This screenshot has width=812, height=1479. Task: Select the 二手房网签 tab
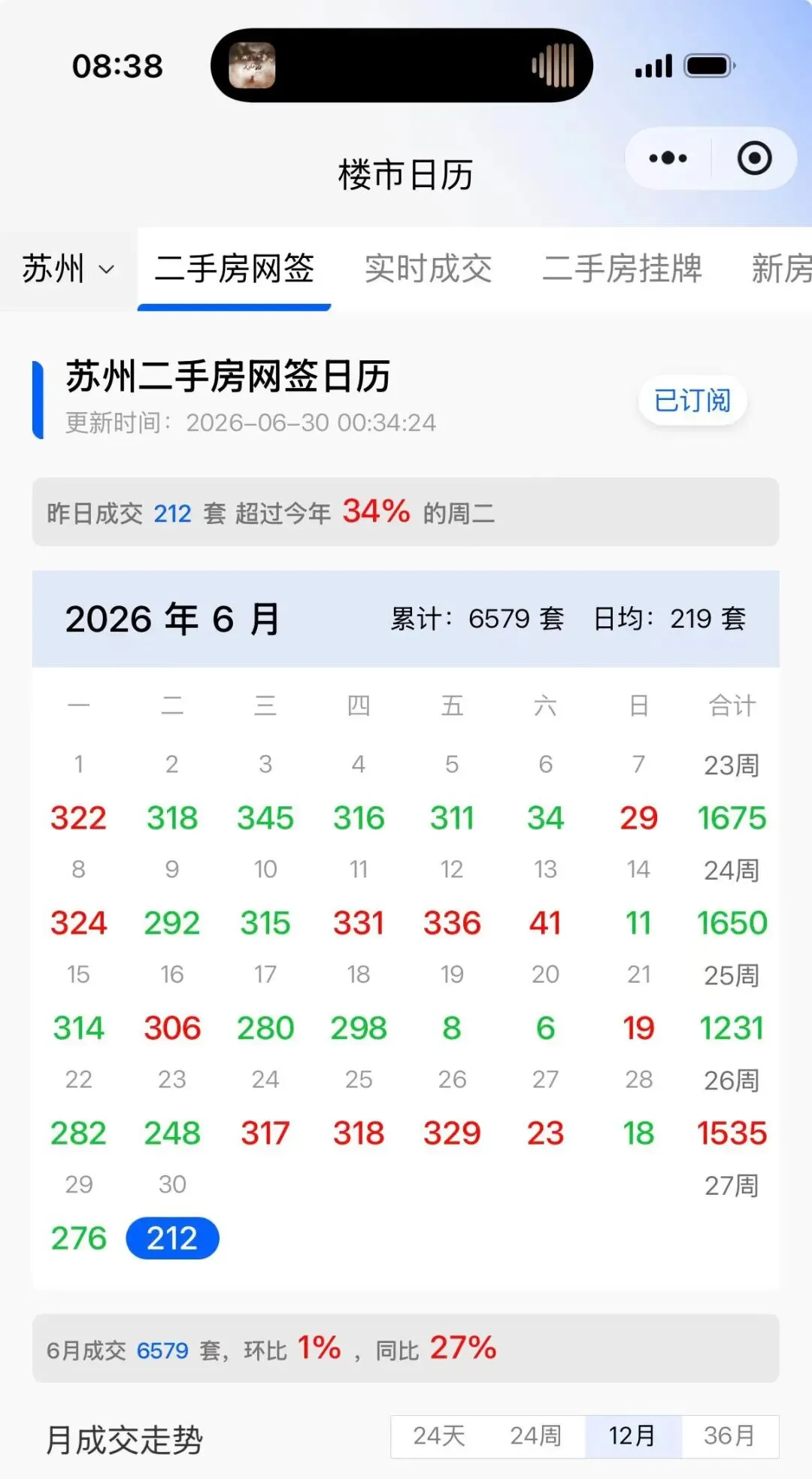tap(234, 268)
